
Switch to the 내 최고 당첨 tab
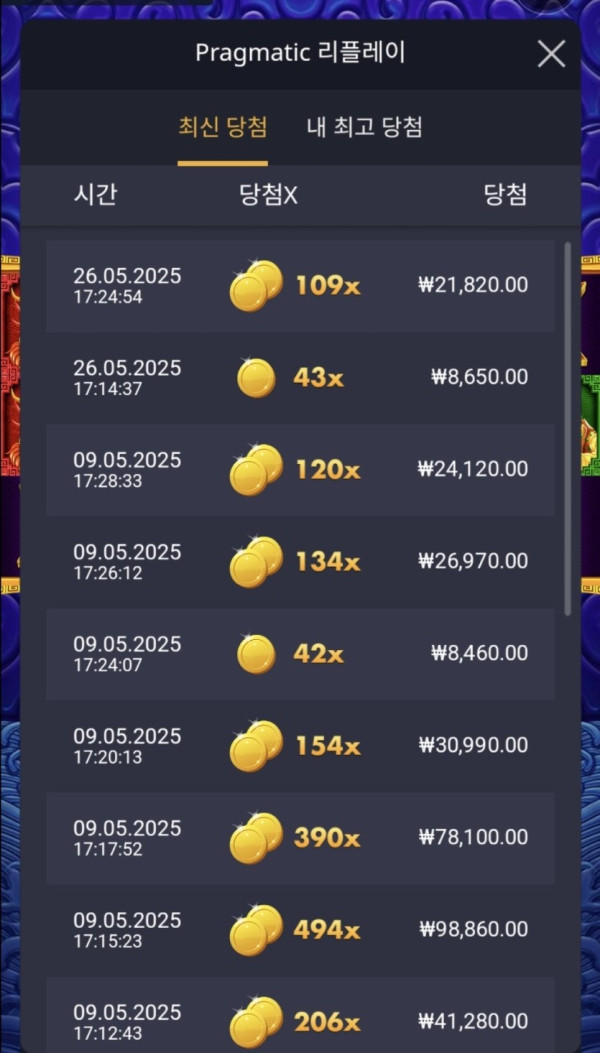point(364,127)
